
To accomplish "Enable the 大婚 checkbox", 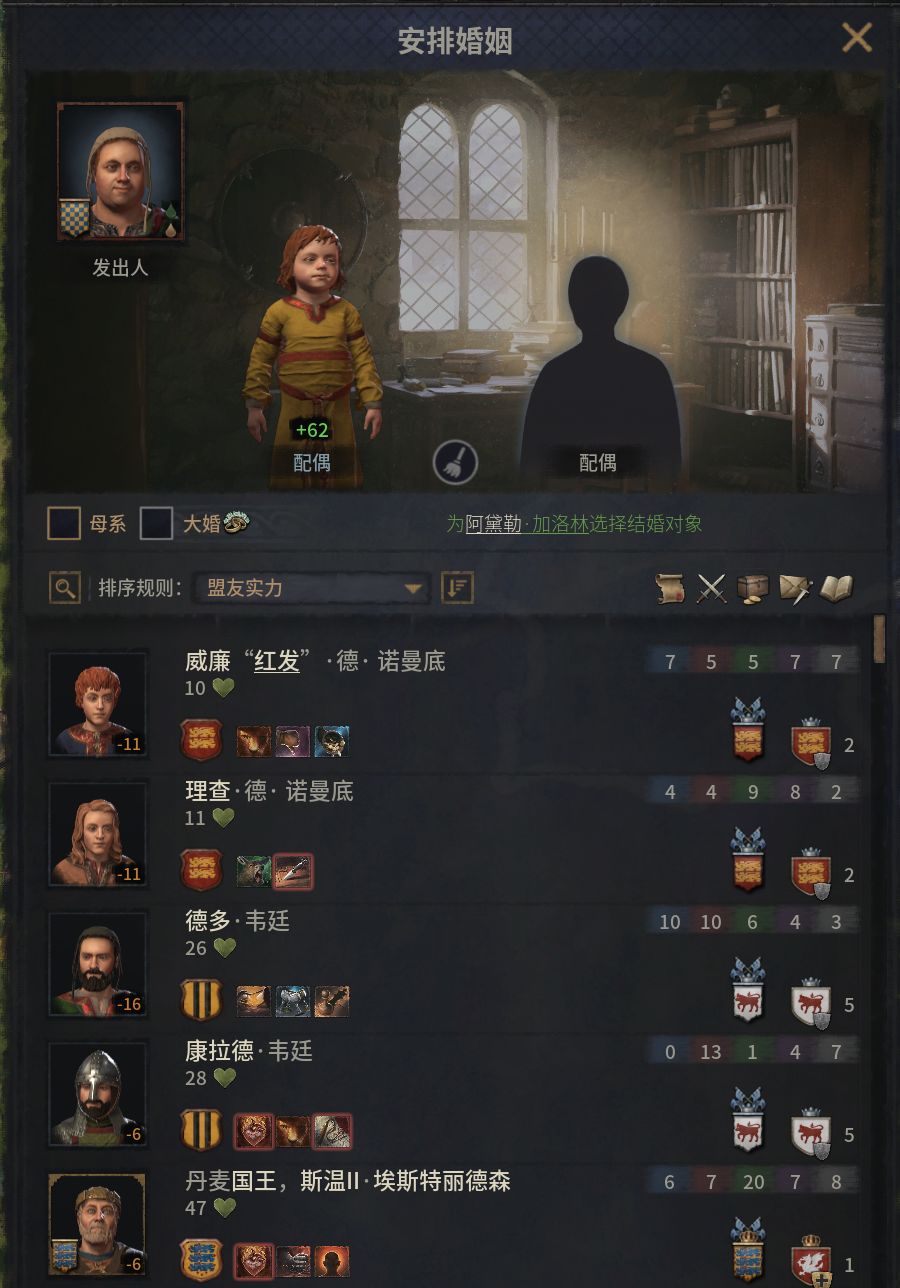I will (156, 523).
